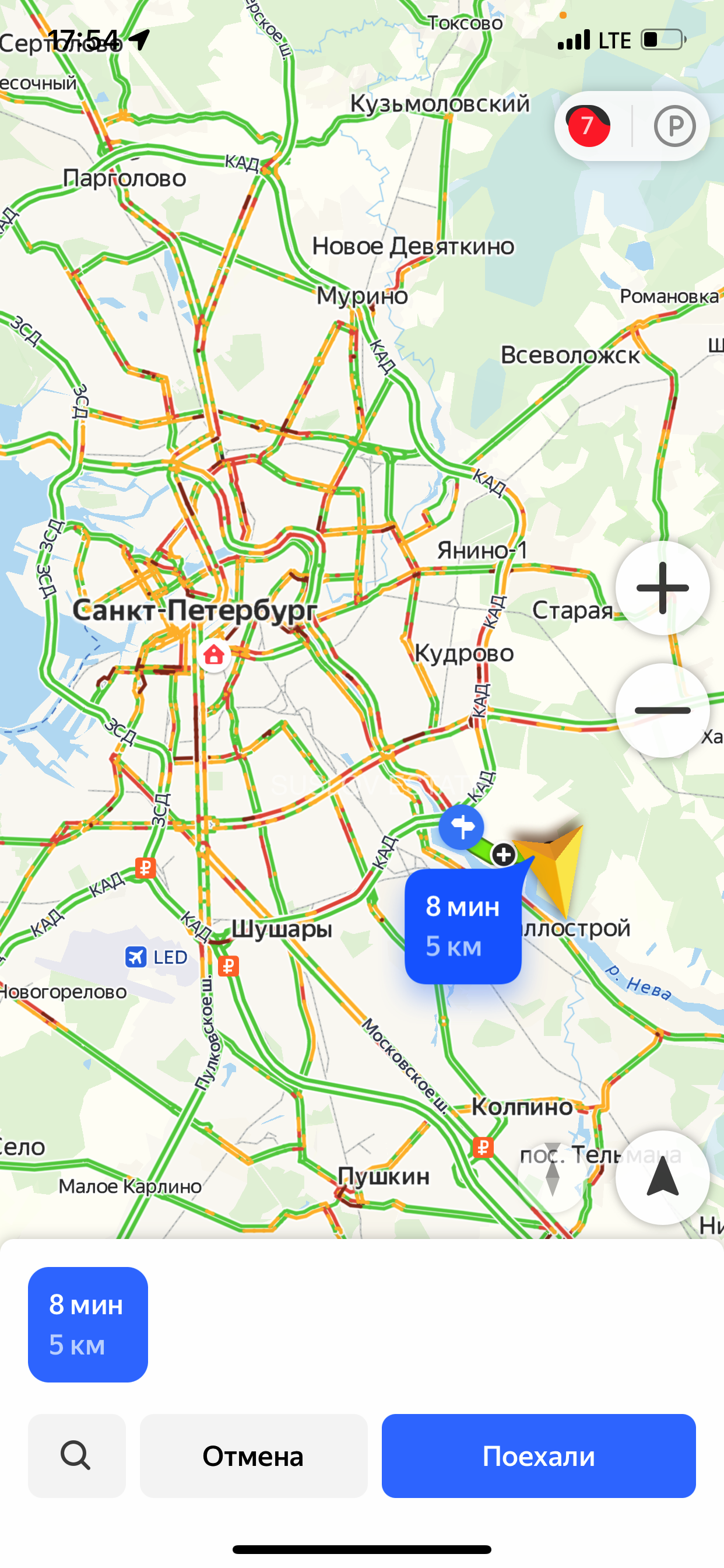724x1568 pixels.
Task: Select the 8 мин 5 км route card
Action: click(x=88, y=1324)
